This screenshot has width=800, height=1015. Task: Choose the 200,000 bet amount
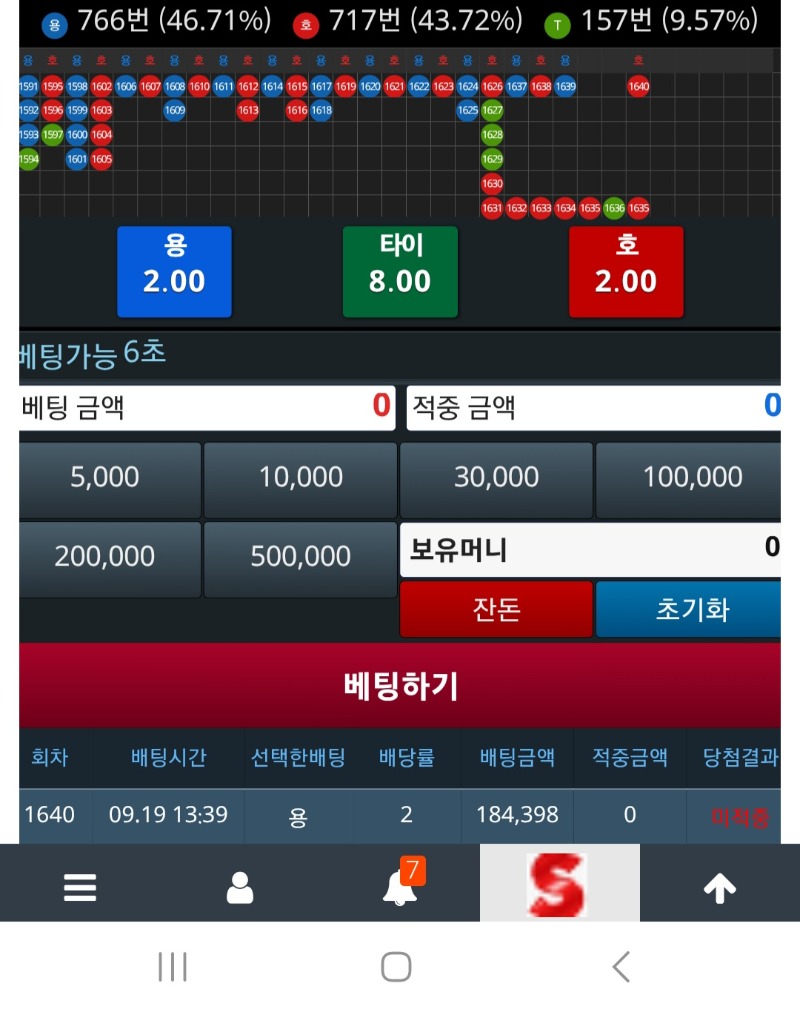coord(105,557)
